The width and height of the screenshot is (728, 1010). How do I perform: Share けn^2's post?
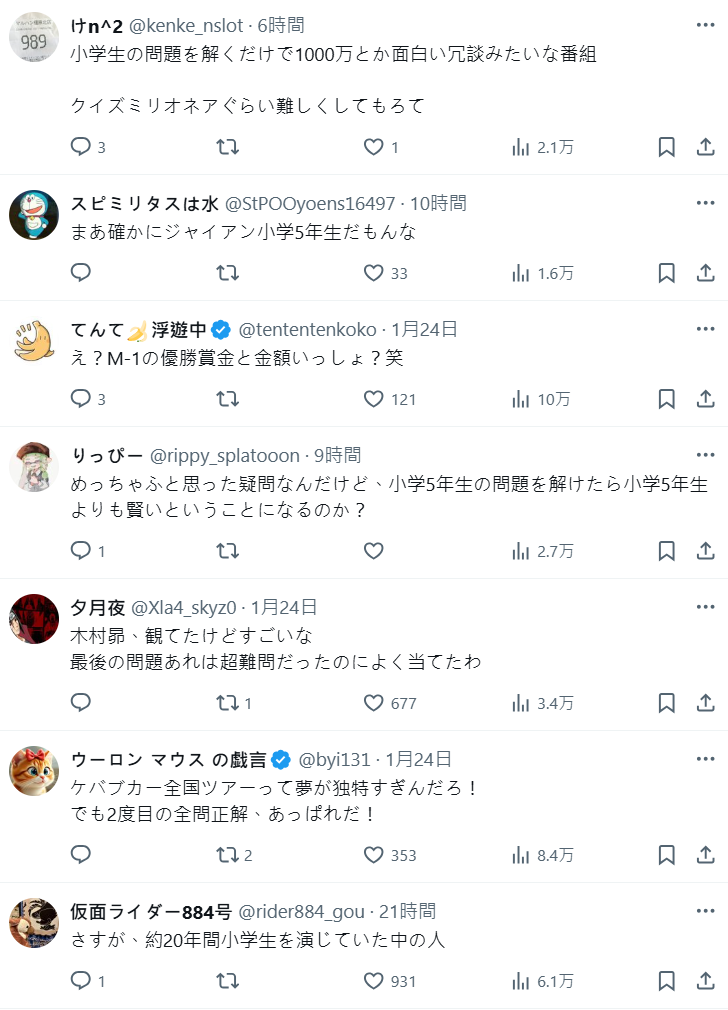(x=704, y=147)
